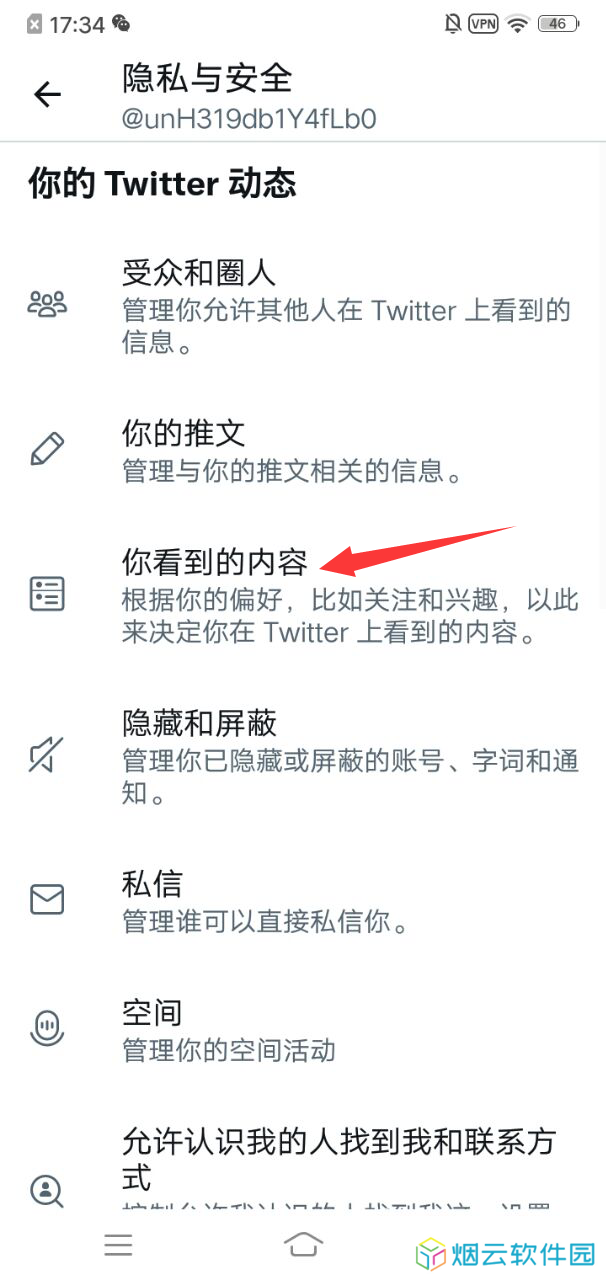Go to the system home screen

pos(303,1244)
